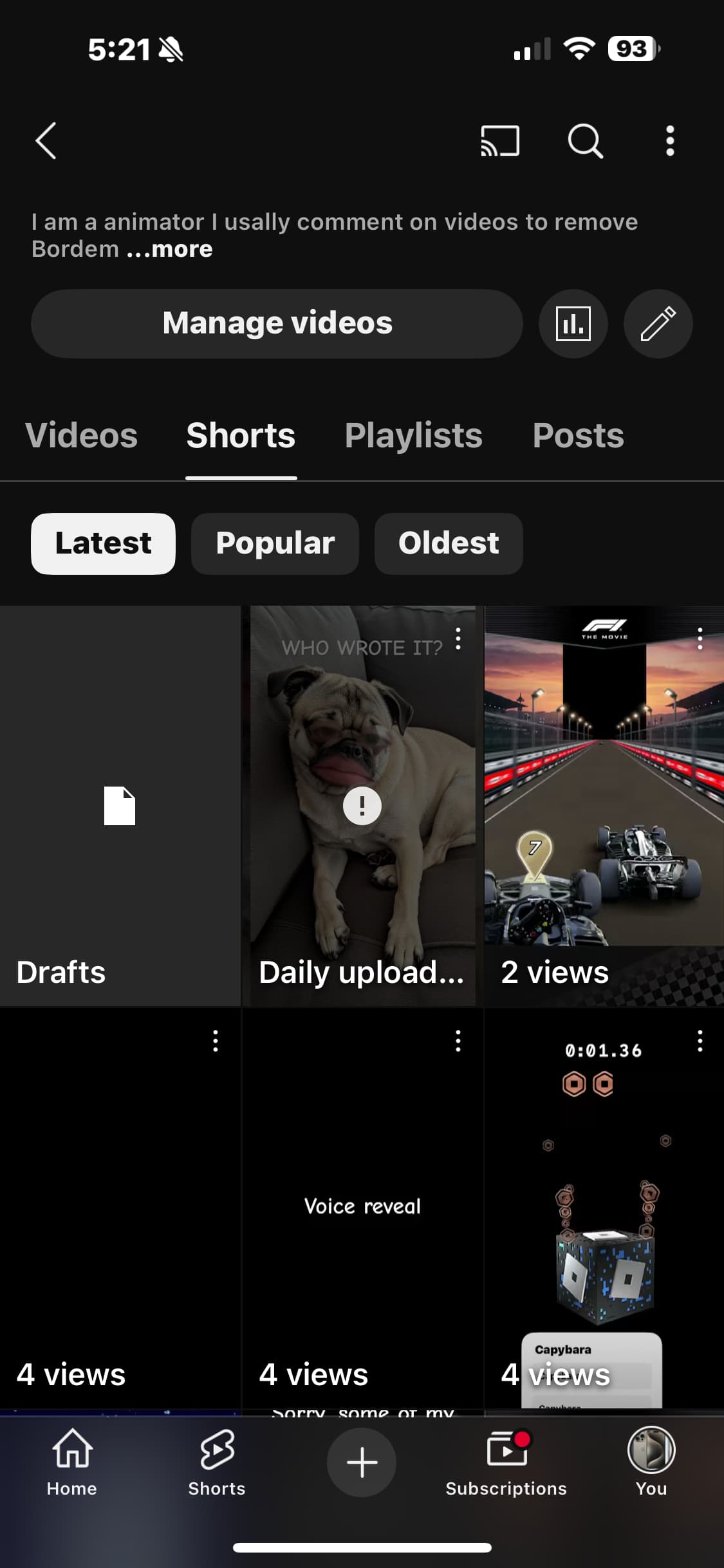
Task: Expand channel description with ...more
Action: [170, 249]
